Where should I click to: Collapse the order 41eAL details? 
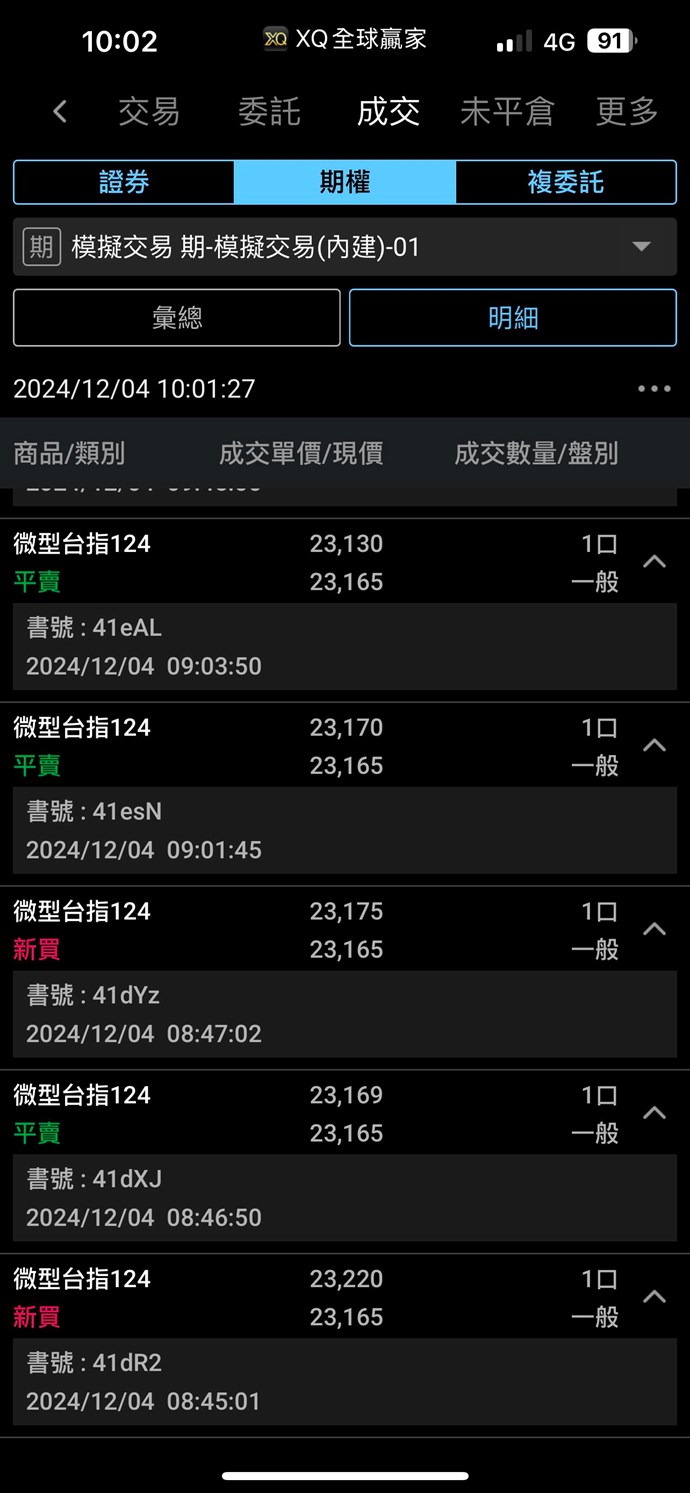(654, 562)
